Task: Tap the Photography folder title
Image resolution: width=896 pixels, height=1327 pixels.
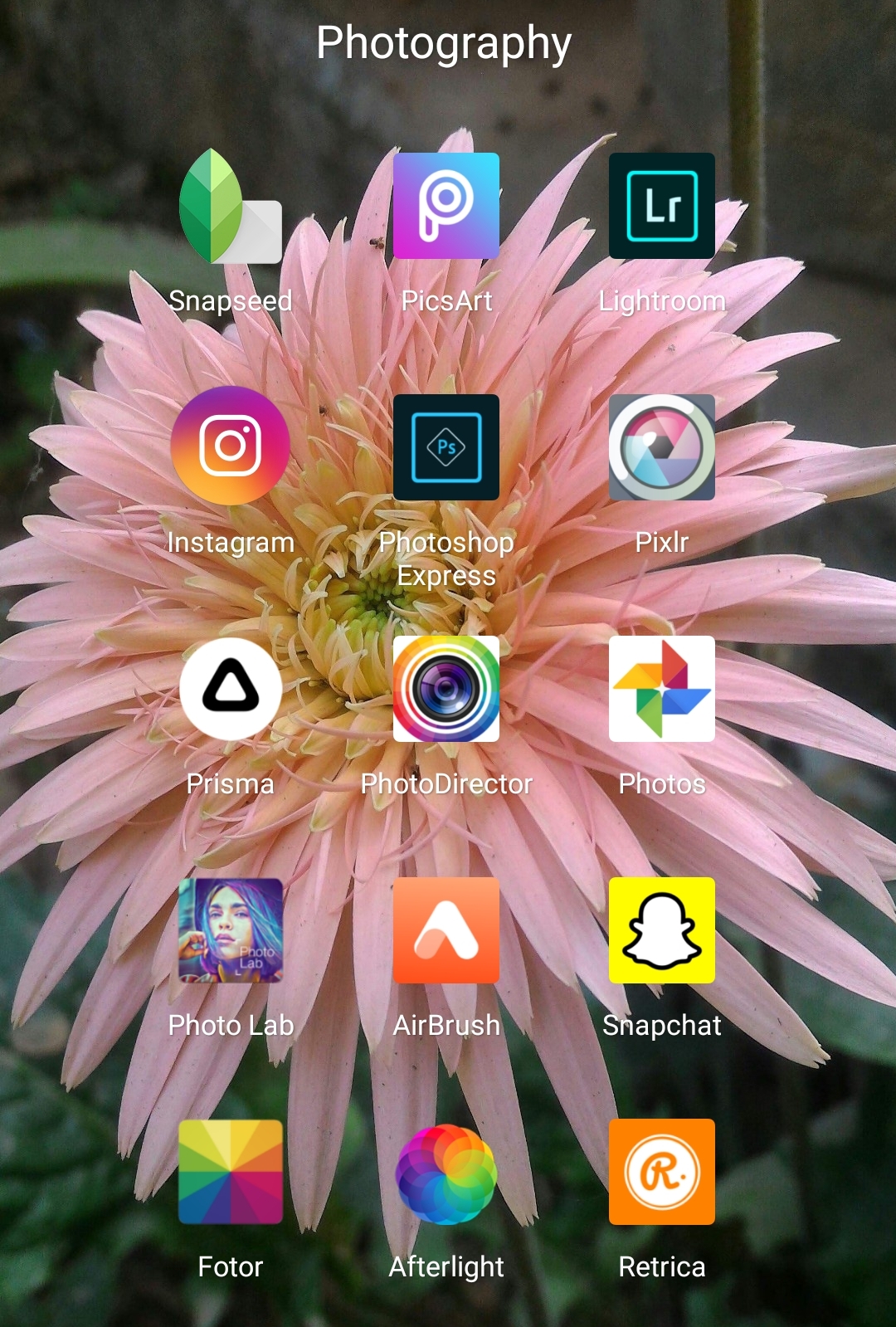Action: pos(444,43)
